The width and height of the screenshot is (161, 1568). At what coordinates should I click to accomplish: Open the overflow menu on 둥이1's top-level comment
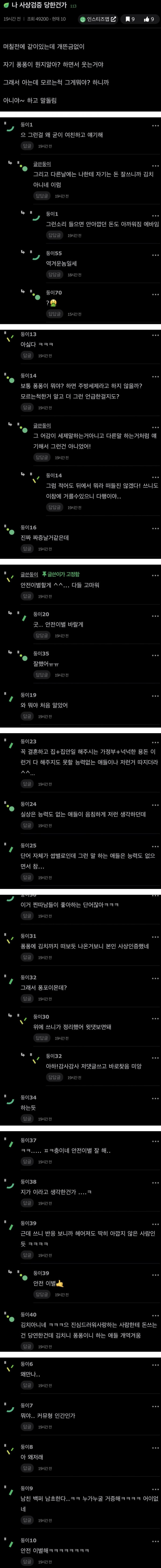click(155, 125)
